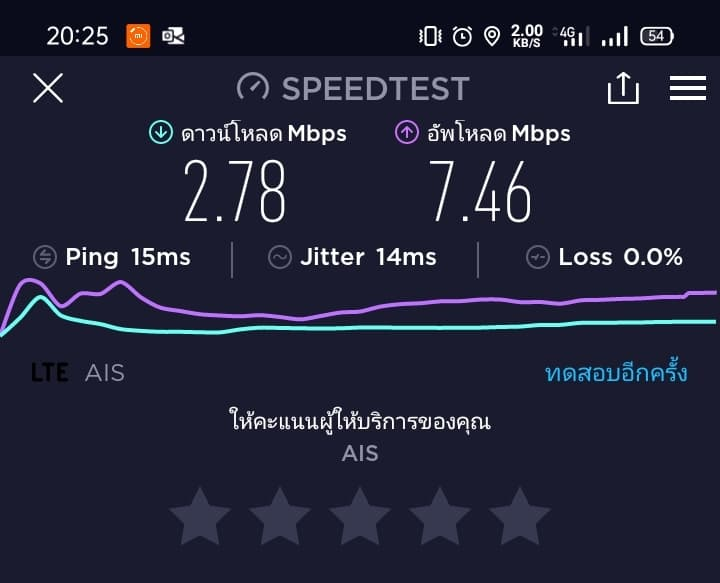Rate AIS one star
720x583 pixels.
click(x=200, y=516)
